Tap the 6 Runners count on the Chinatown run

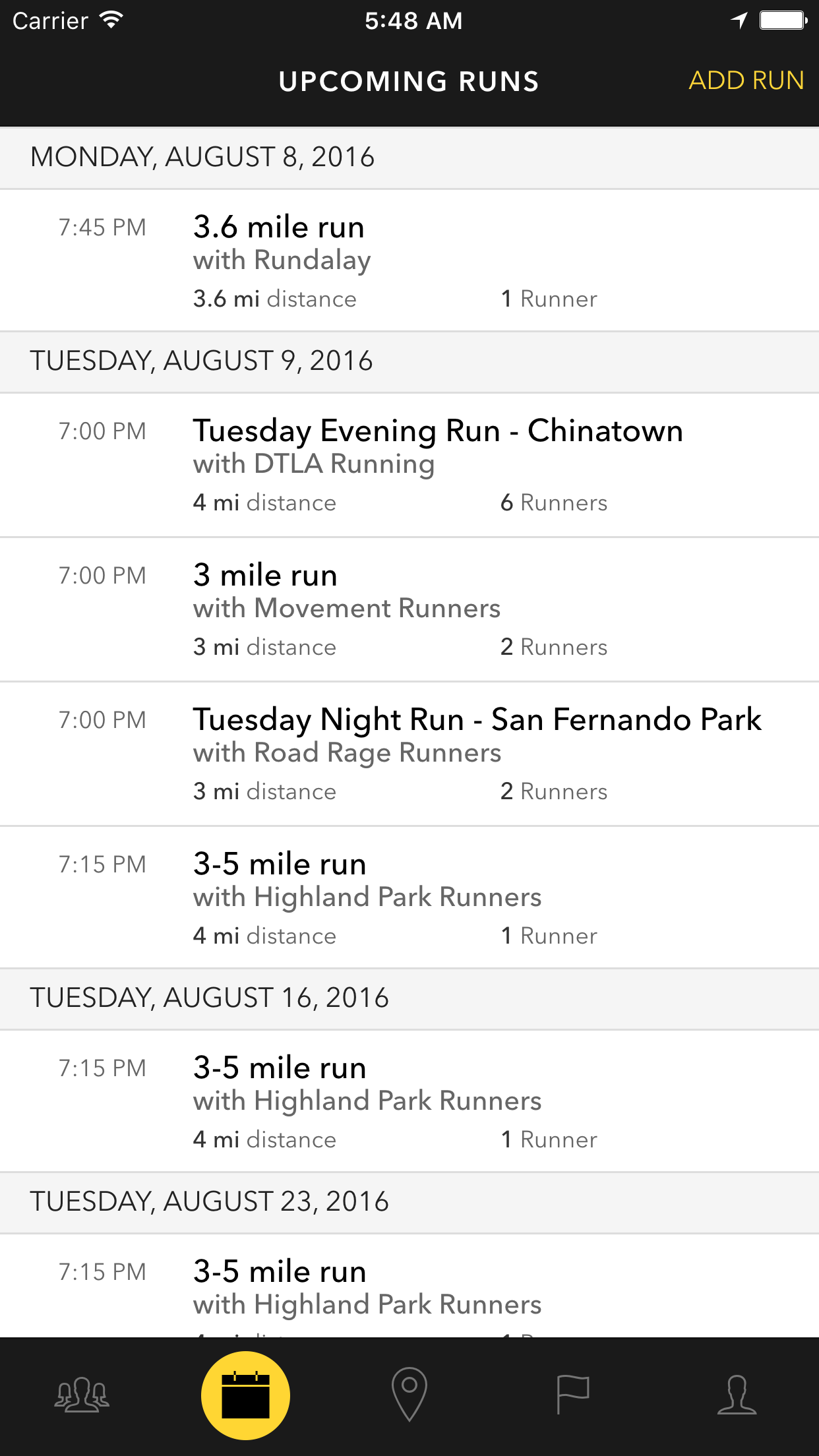pyautogui.click(x=555, y=502)
